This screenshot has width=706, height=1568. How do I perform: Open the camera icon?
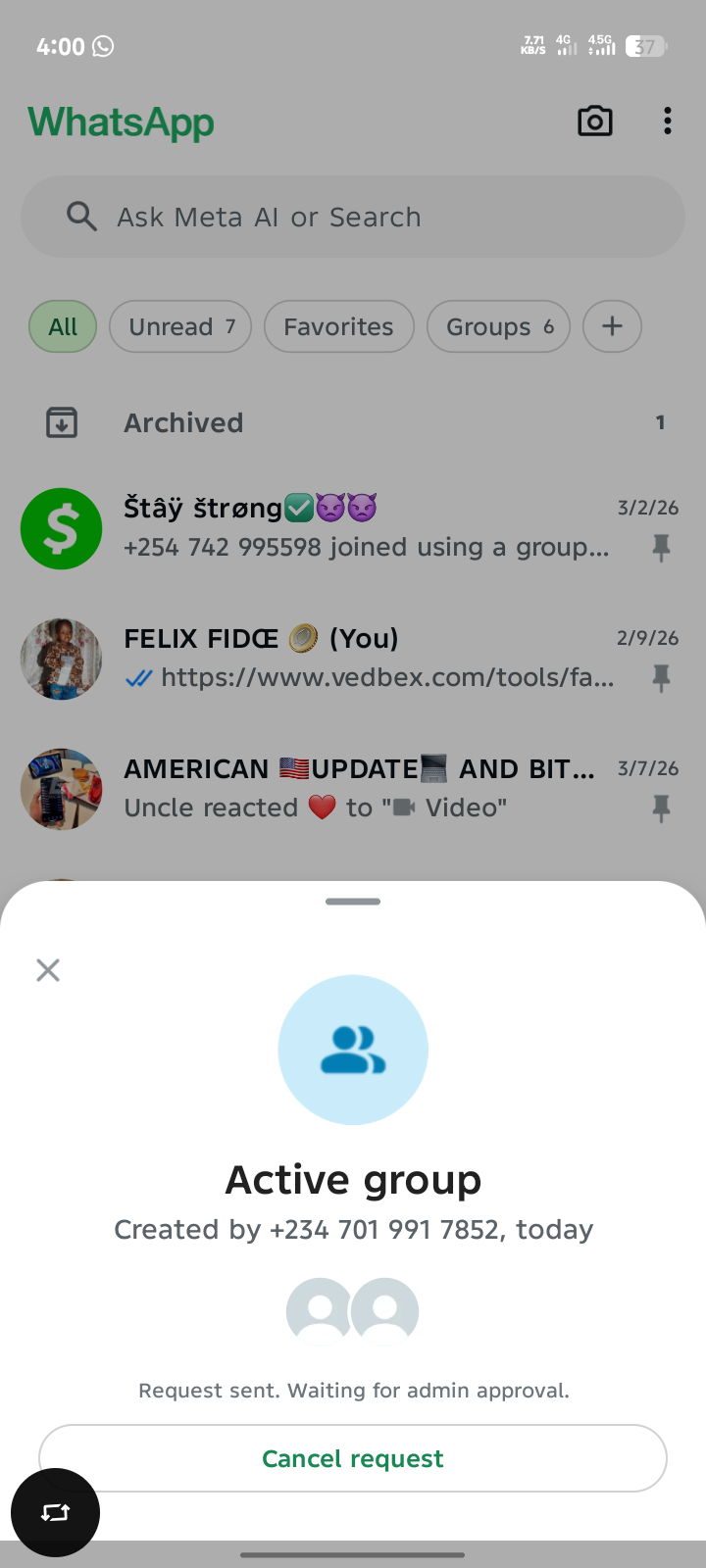[x=594, y=122]
